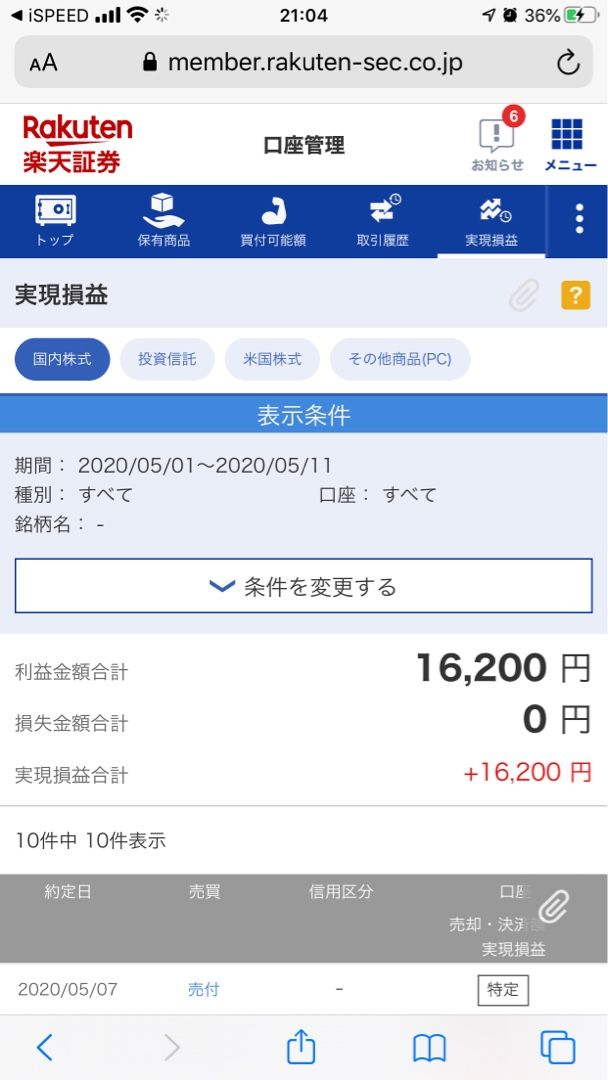This screenshot has width=608, height=1080.
Task: Switch to the 投資信託 chip
Action: point(167,359)
